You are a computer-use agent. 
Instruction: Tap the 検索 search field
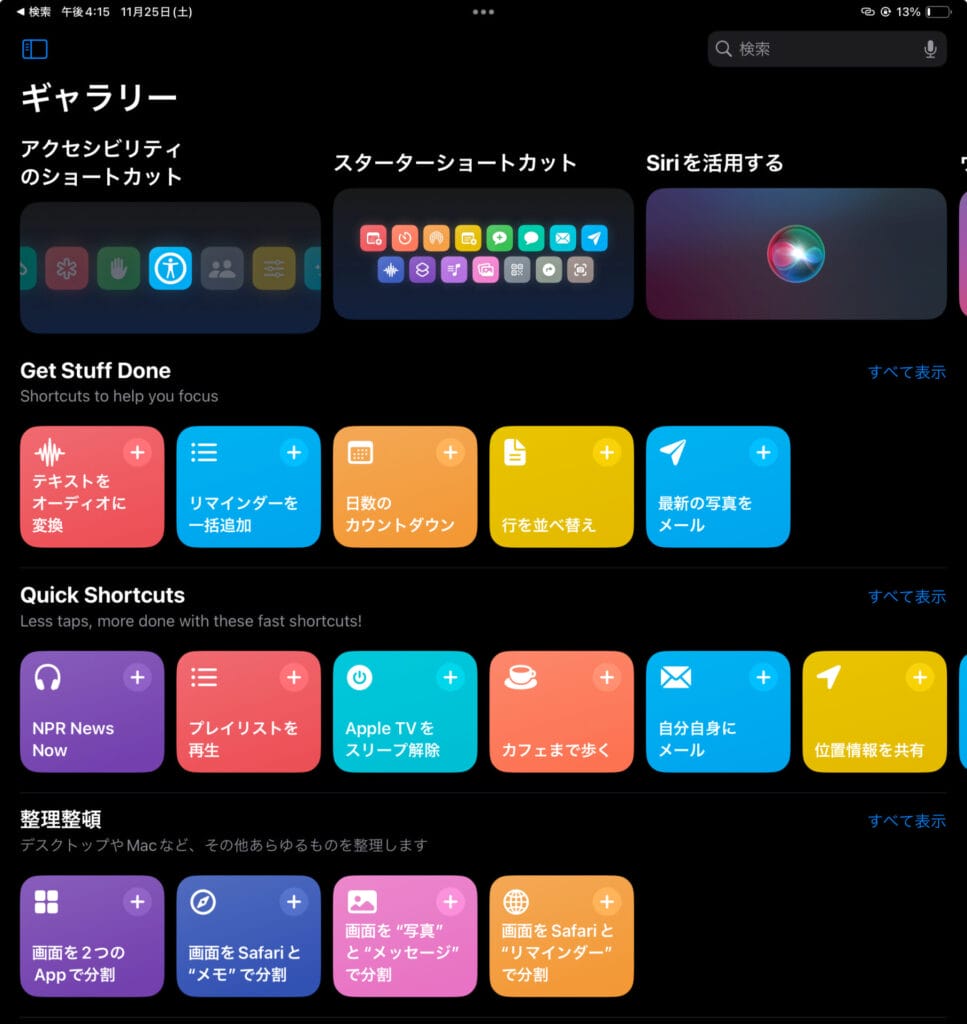point(815,49)
